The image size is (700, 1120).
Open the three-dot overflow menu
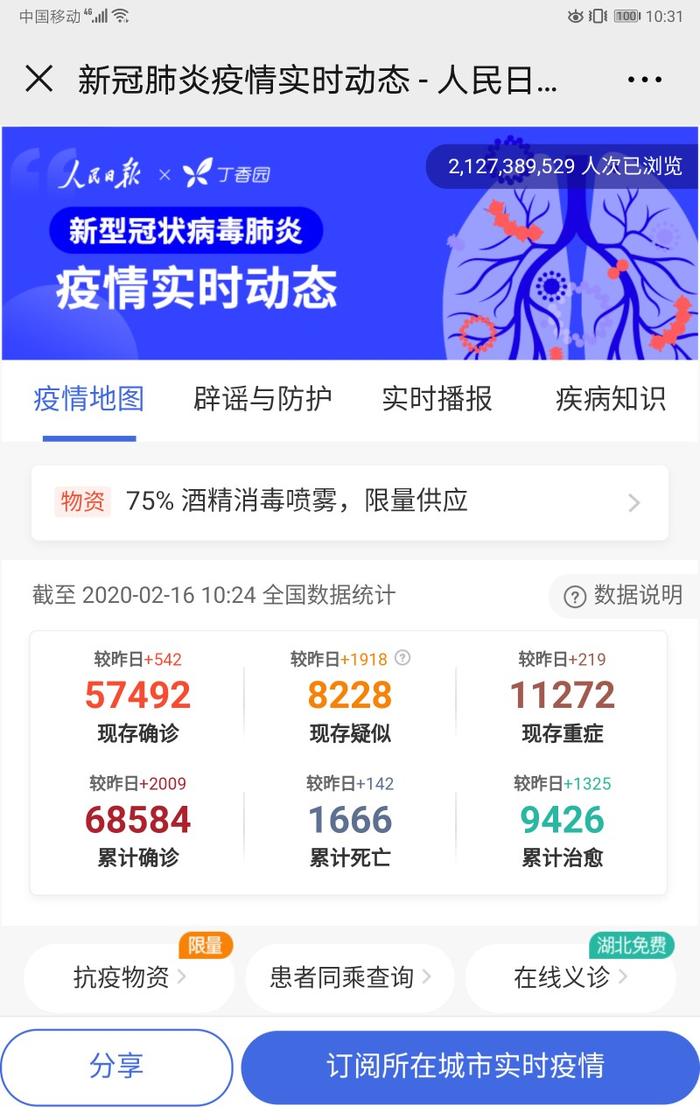click(x=644, y=79)
